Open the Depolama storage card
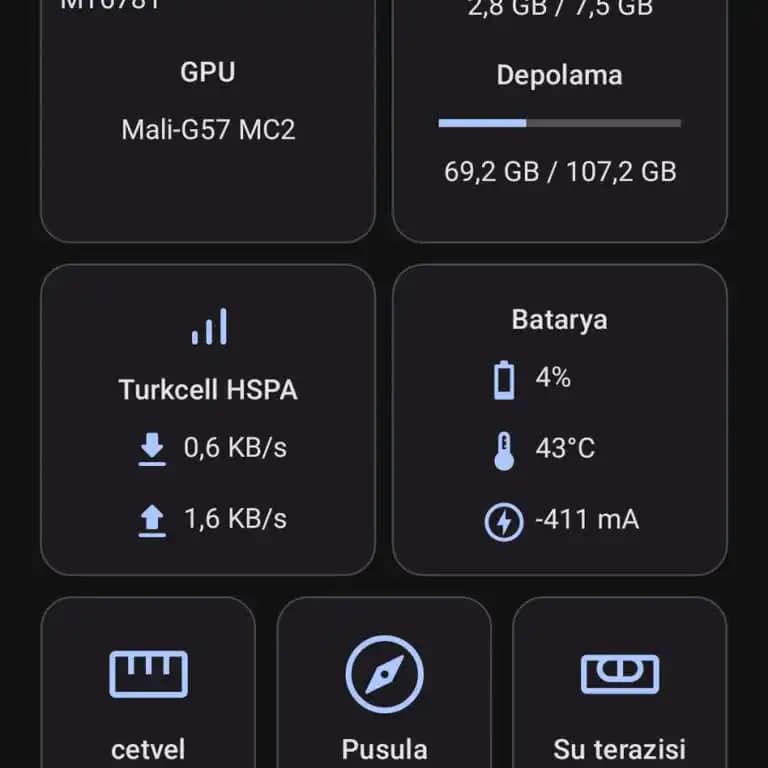Viewport: 768px width, 768px height. click(x=559, y=120)
